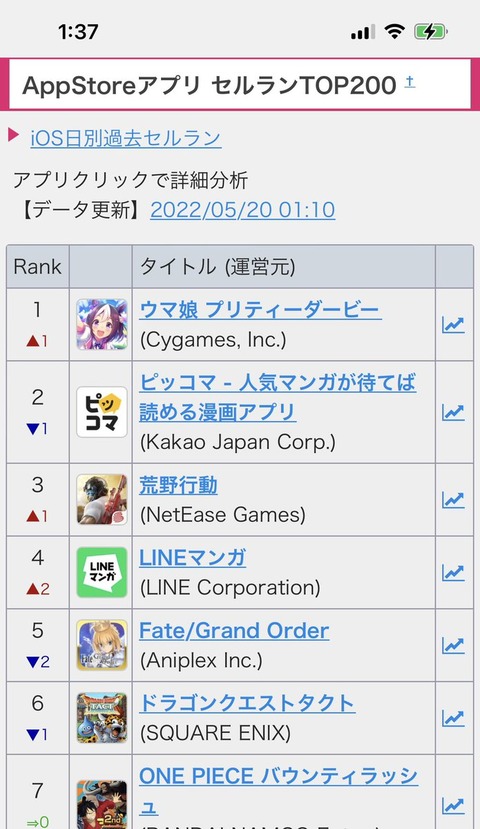View the ranking chart for ピッコマ

coord(453,412)
